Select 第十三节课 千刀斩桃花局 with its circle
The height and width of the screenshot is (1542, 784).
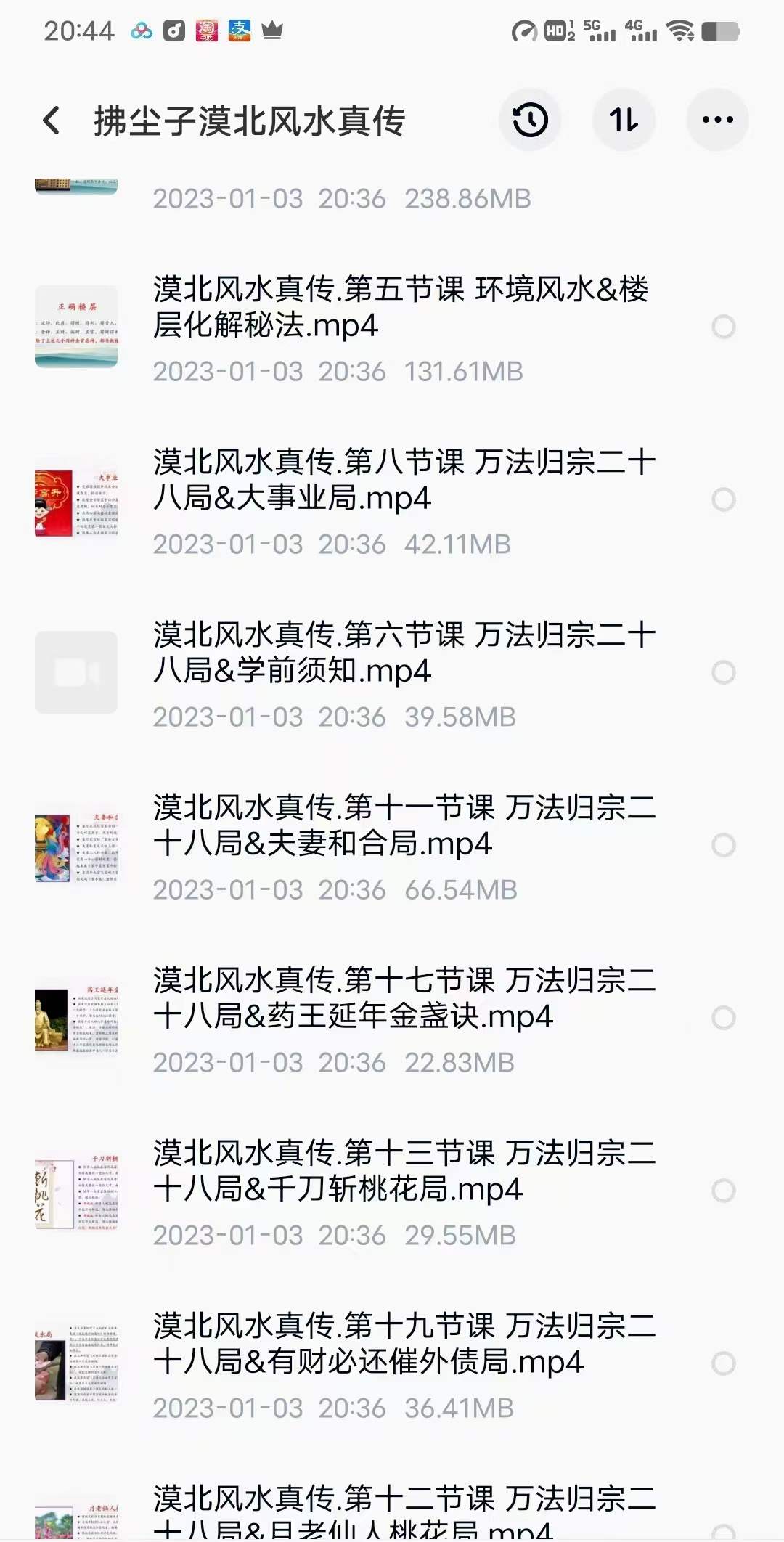(x=723, y=1191)
